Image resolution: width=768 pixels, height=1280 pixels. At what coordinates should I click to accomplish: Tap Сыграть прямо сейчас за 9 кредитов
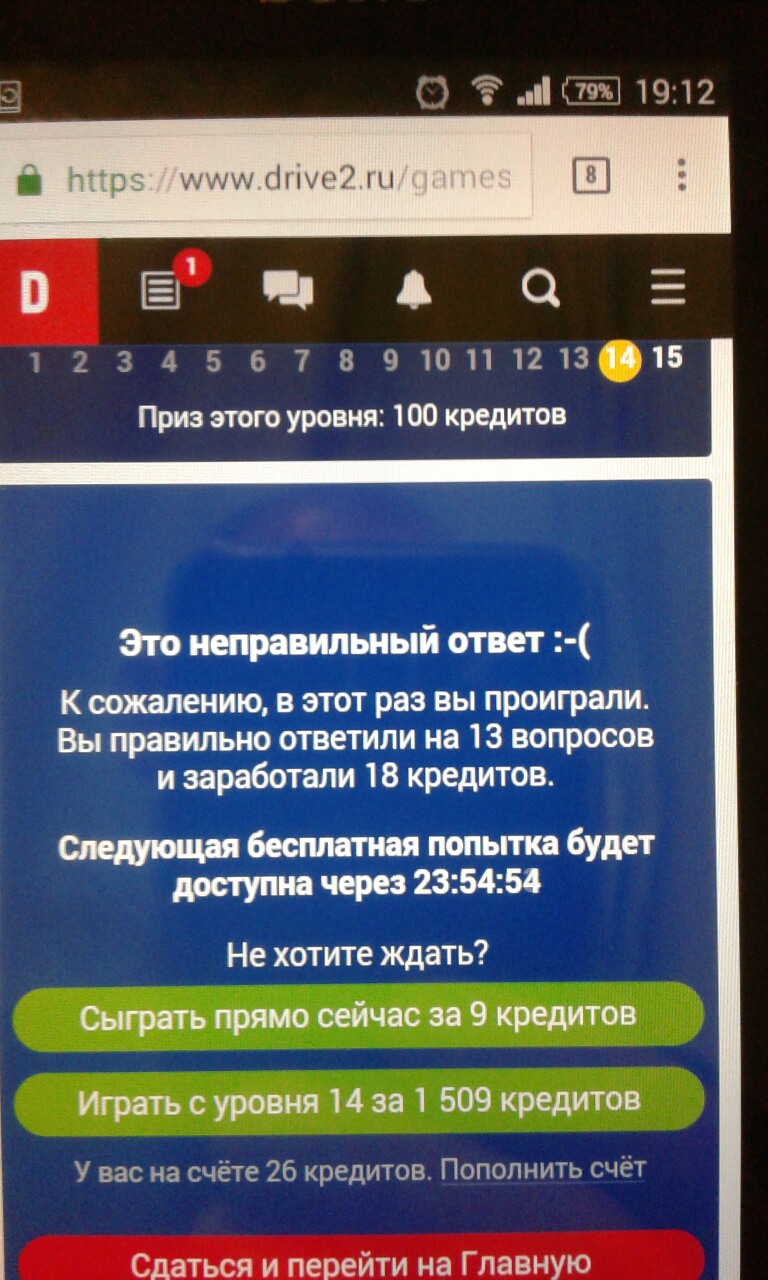[x=358, y=1016]
